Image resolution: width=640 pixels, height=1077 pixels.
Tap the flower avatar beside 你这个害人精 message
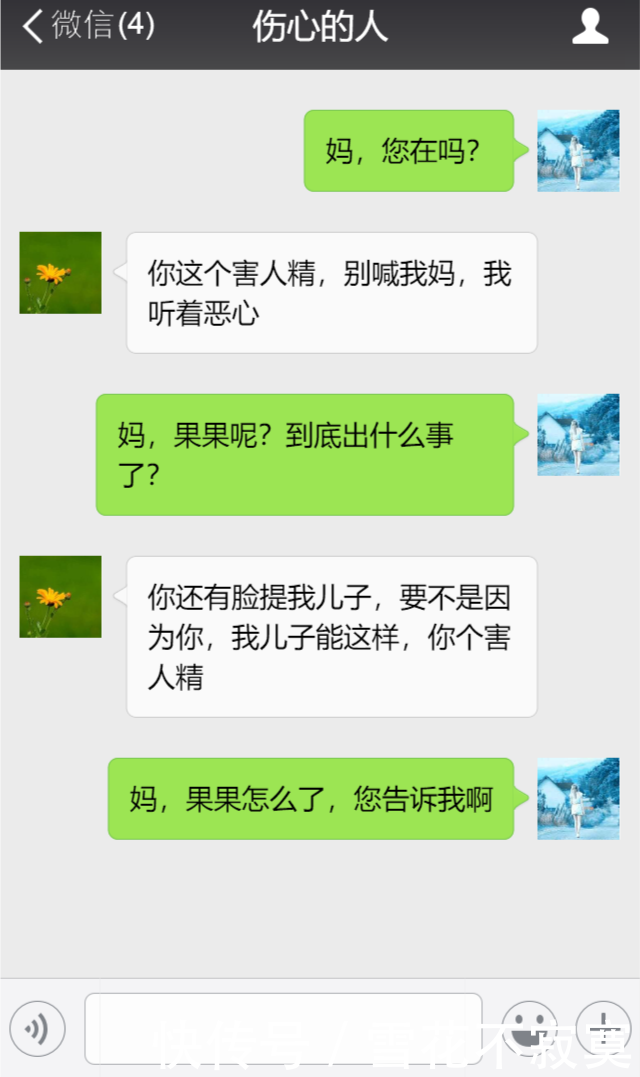point(60,273)
